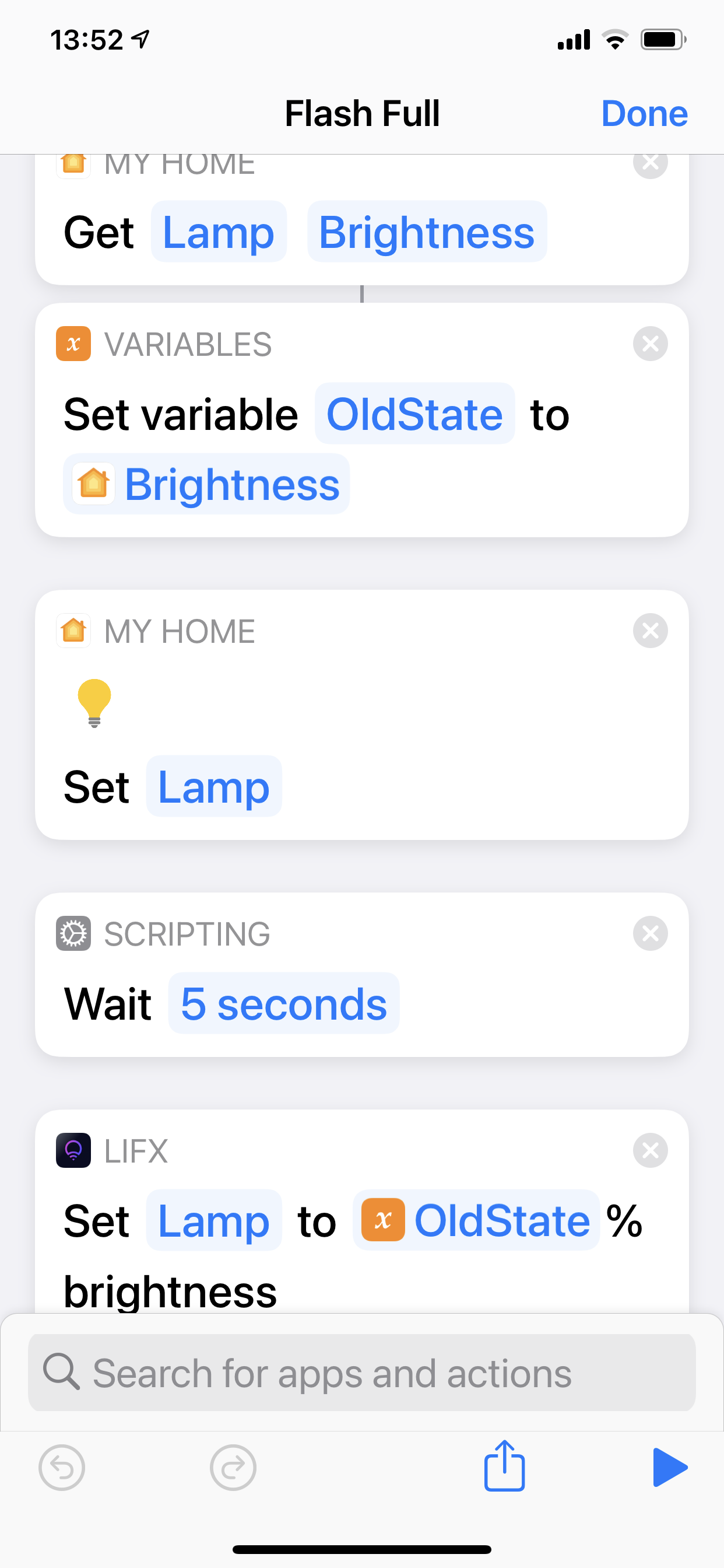The height and width of the screenshot is (1568, 724).
Task: Share this shortcut
Action: point(504,1466)
